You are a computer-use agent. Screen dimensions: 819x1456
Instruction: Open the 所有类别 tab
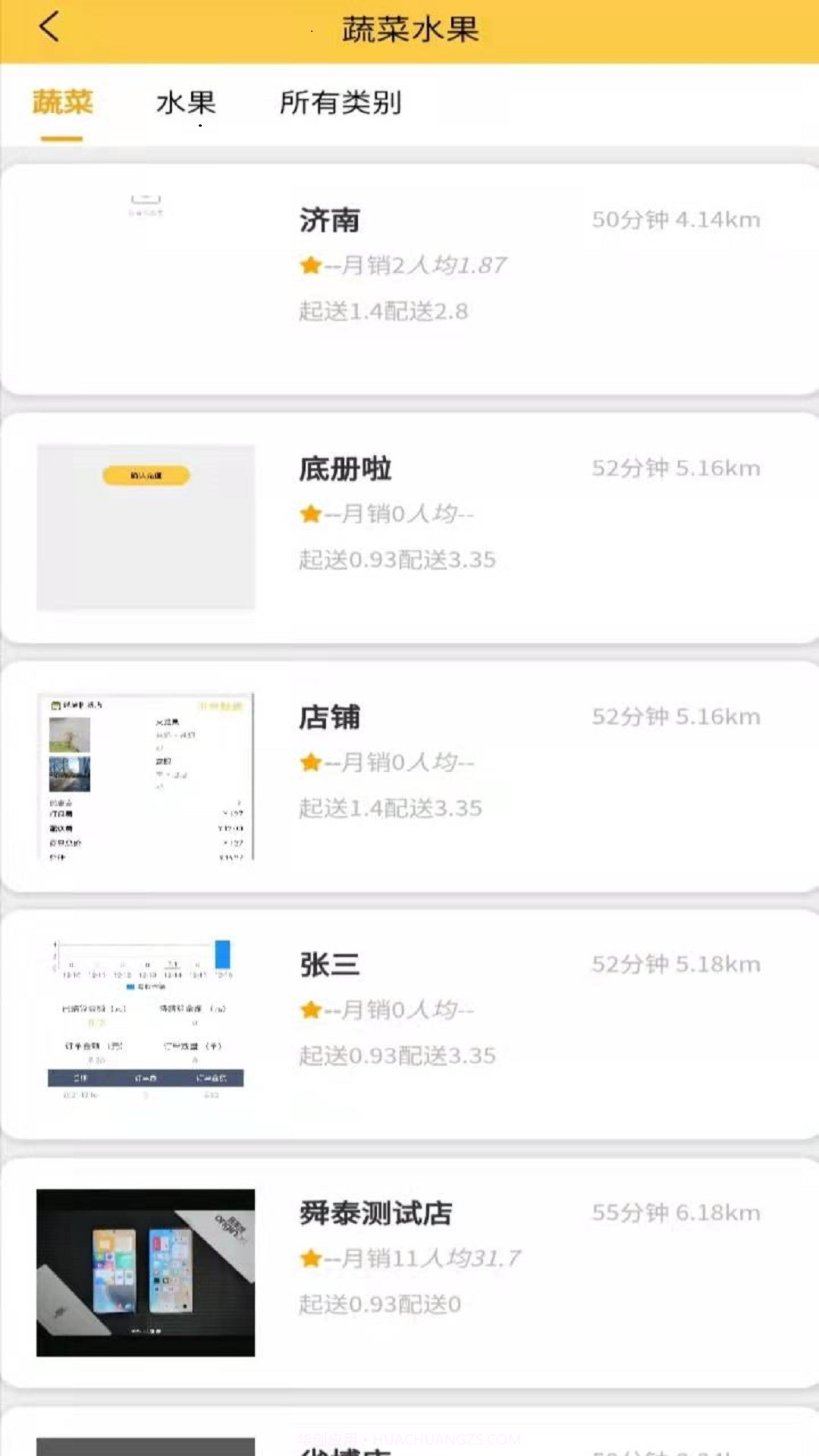[x=341, y=103]
